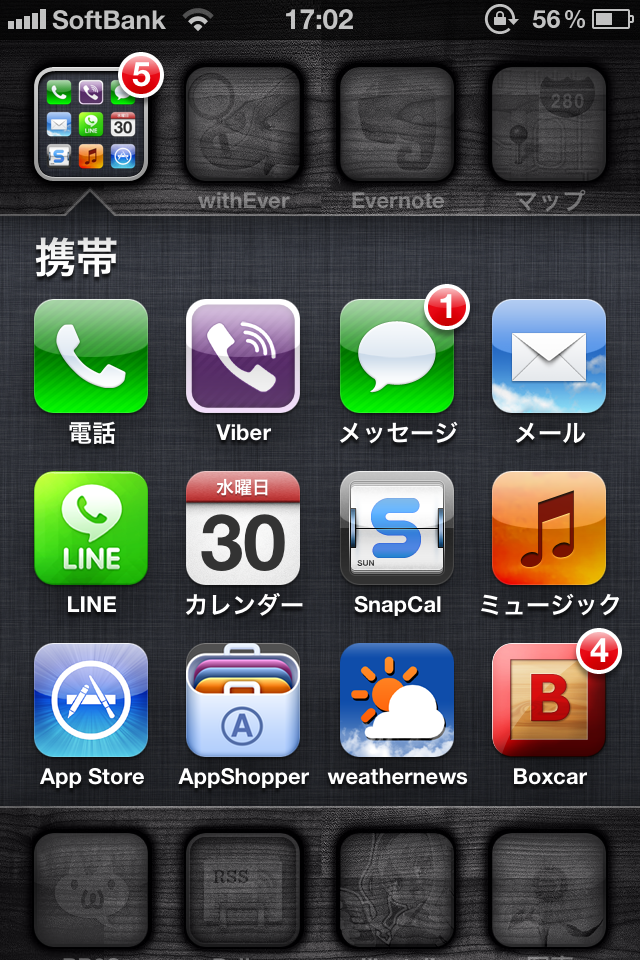Open the カレンダー calendar app
The width and height of the screenshot is (640, 960).
pos(243,528)
